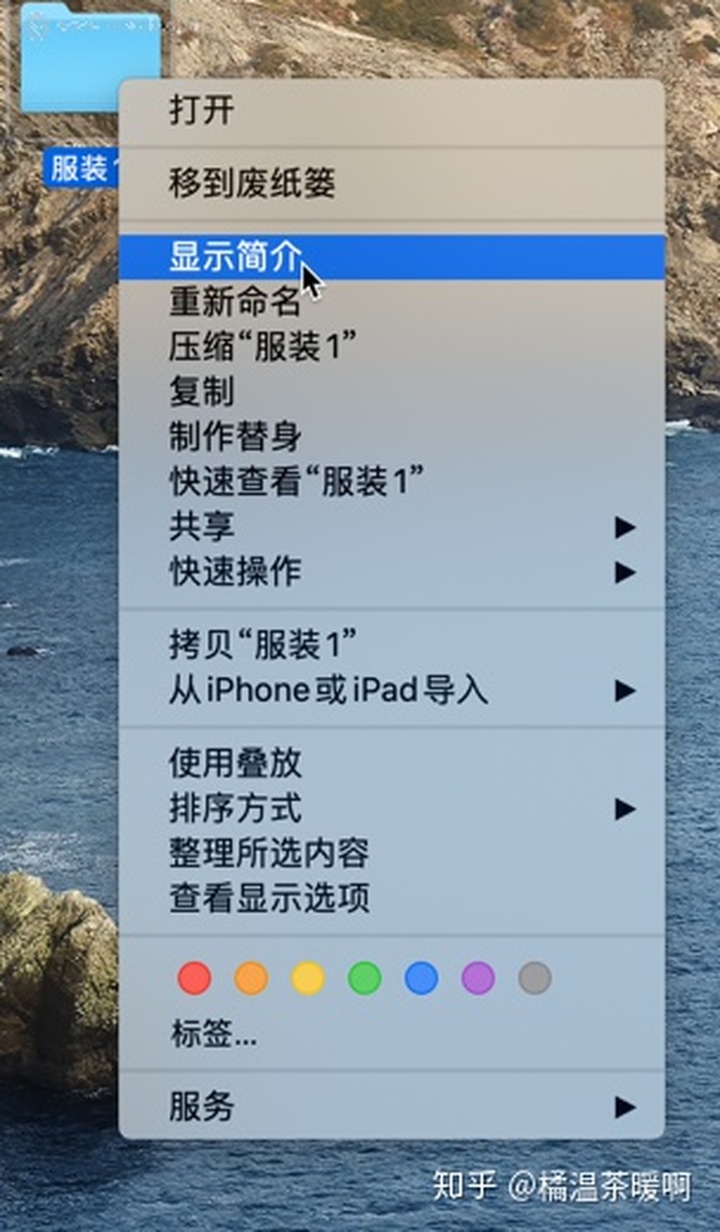Expand the 排序方式 submenu
The image size is (720, 1232).
pos(392,809)
